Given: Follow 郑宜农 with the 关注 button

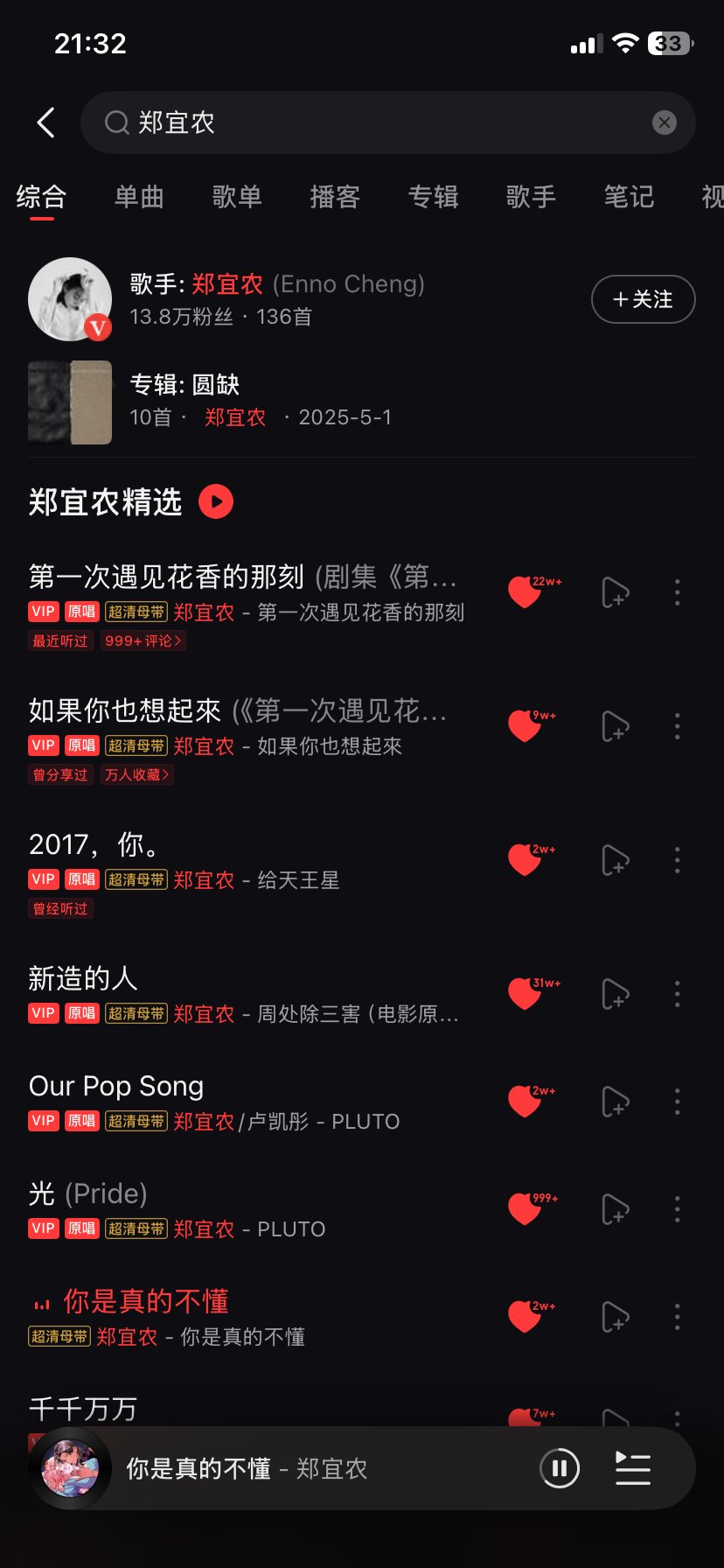Looking at the screenshot, I should (x=643, y=299).
